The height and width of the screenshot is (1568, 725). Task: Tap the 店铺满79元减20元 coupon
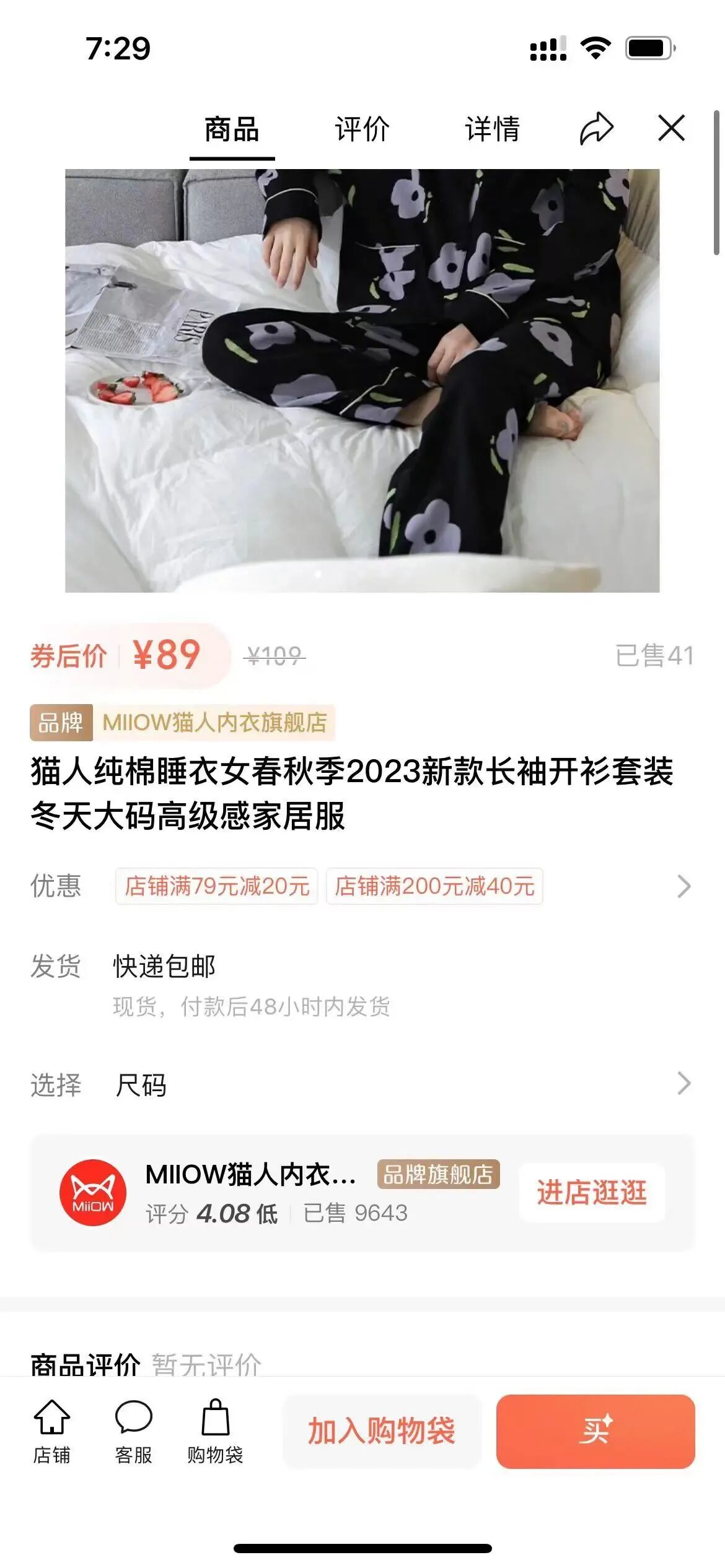click(x=216, y=886)
